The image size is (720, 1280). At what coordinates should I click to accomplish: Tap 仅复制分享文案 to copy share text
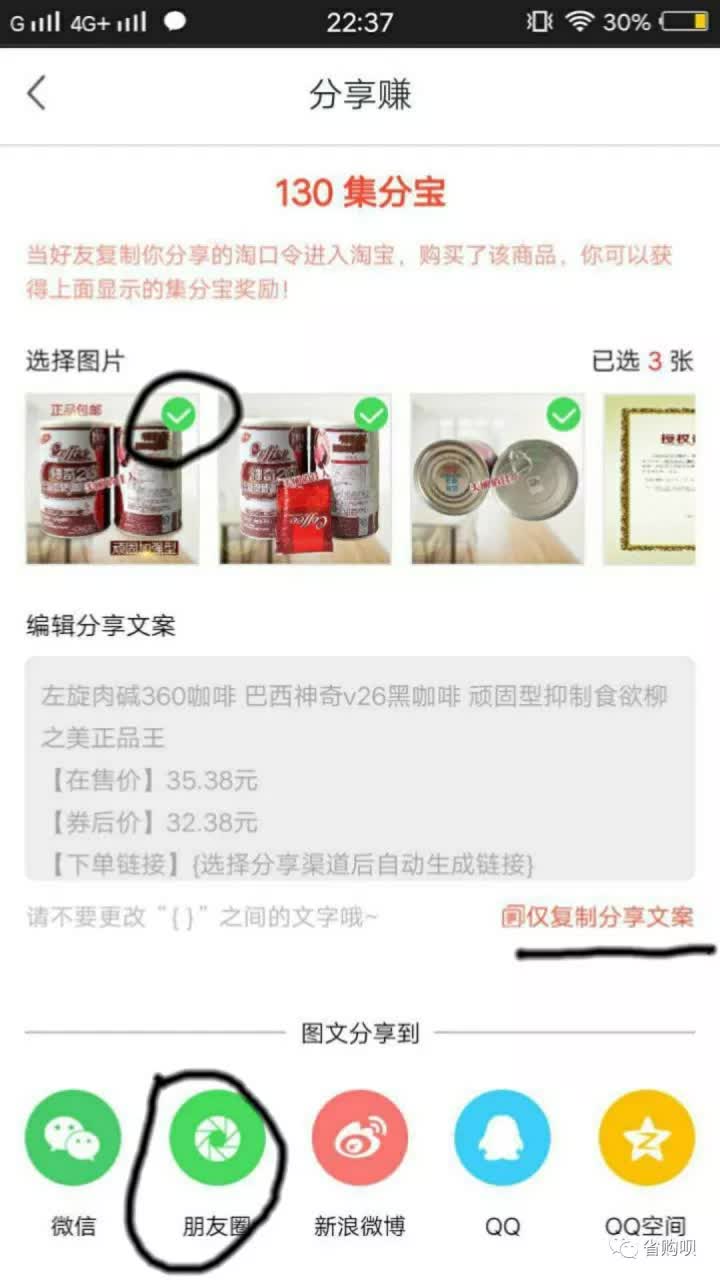(598, 917)
